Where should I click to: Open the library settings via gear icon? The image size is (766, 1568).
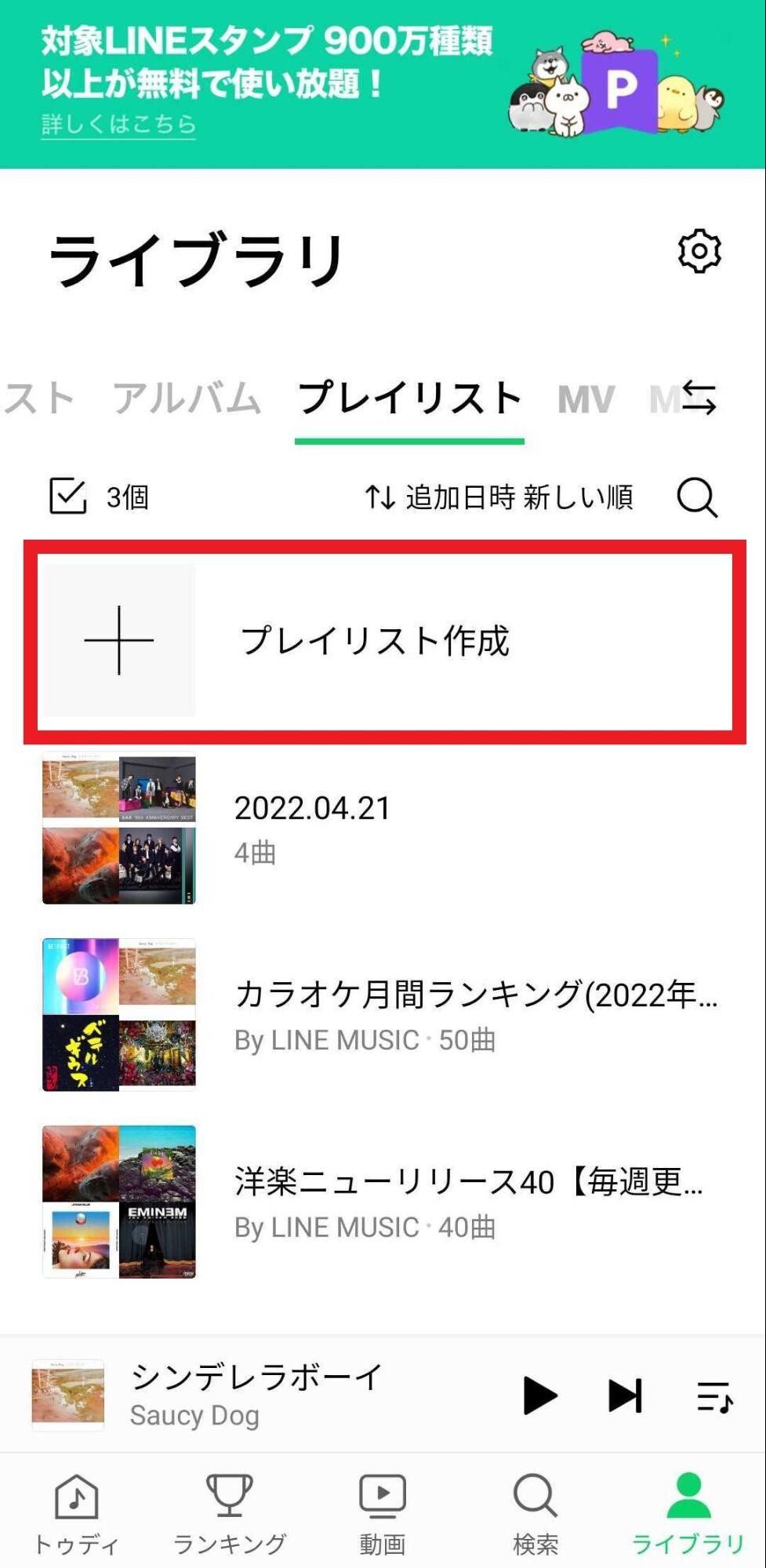click(x=700, y=253)
